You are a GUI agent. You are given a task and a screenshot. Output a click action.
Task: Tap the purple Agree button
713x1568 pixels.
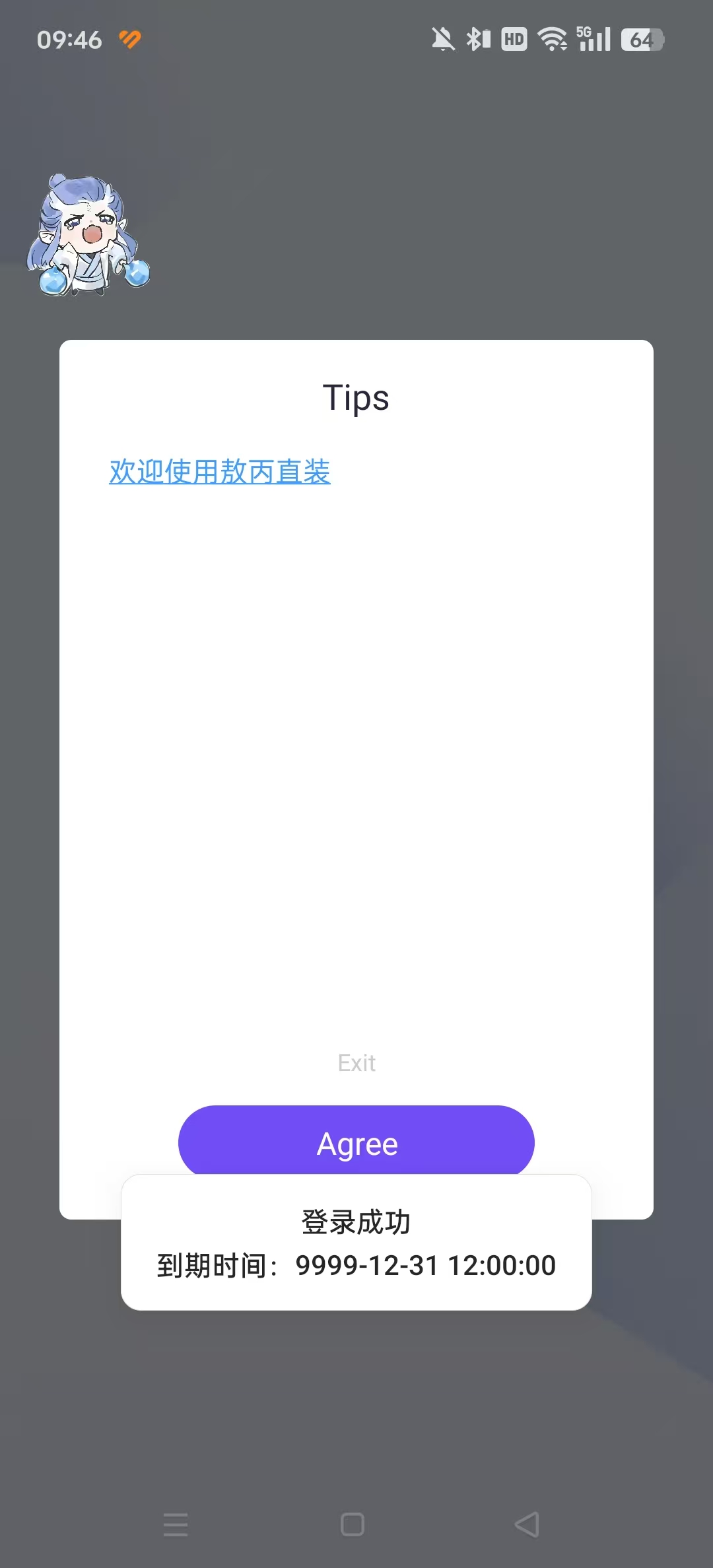tap(356, 1140)
